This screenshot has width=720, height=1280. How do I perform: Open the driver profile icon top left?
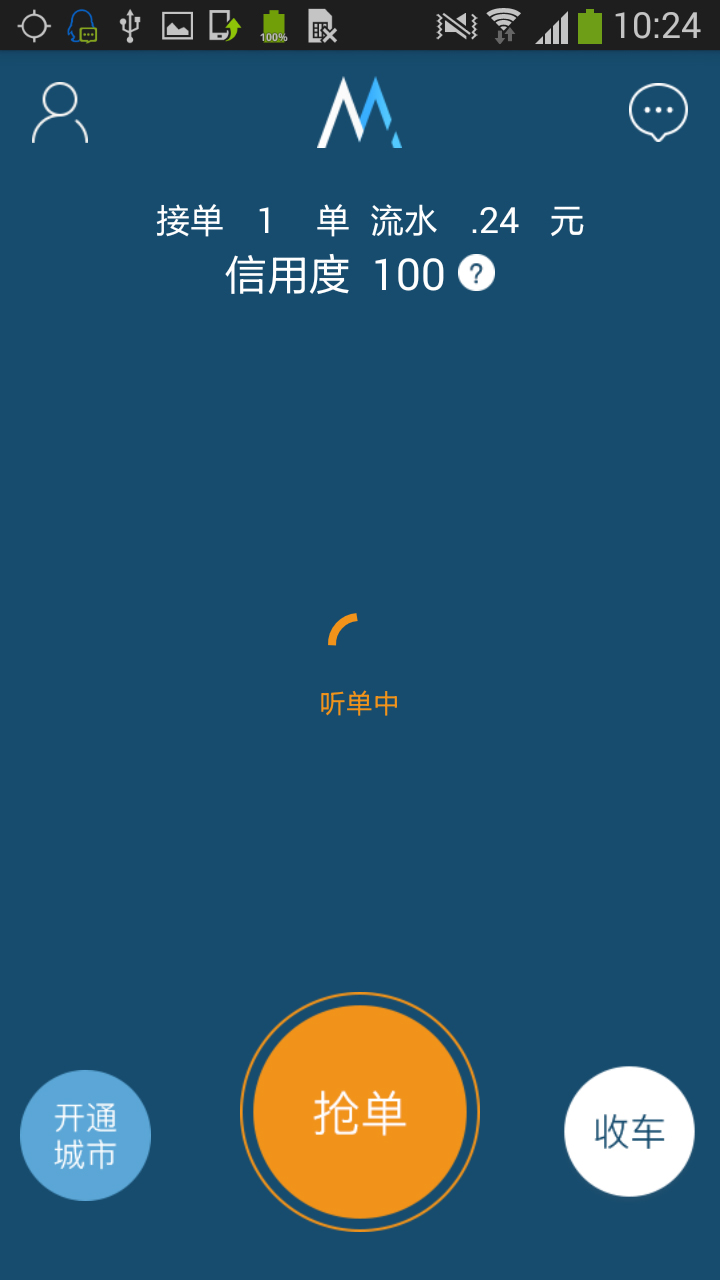tap(58, 112)
